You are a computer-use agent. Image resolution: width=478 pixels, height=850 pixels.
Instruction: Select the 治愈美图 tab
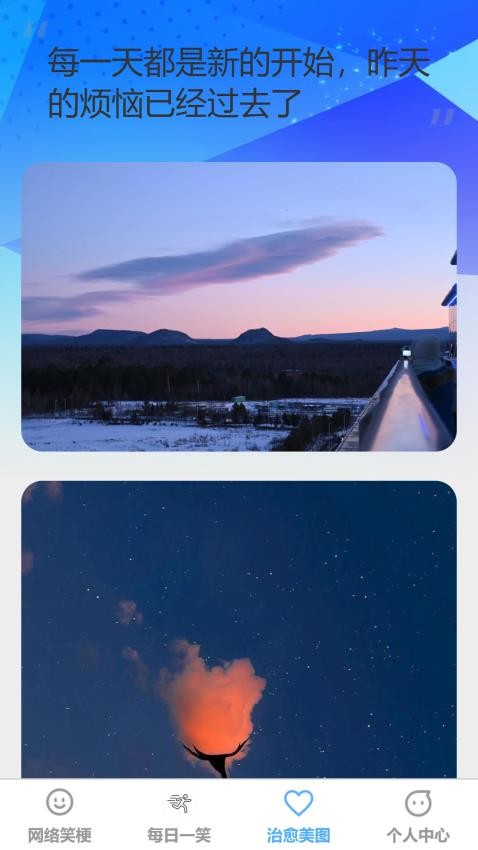299,815
